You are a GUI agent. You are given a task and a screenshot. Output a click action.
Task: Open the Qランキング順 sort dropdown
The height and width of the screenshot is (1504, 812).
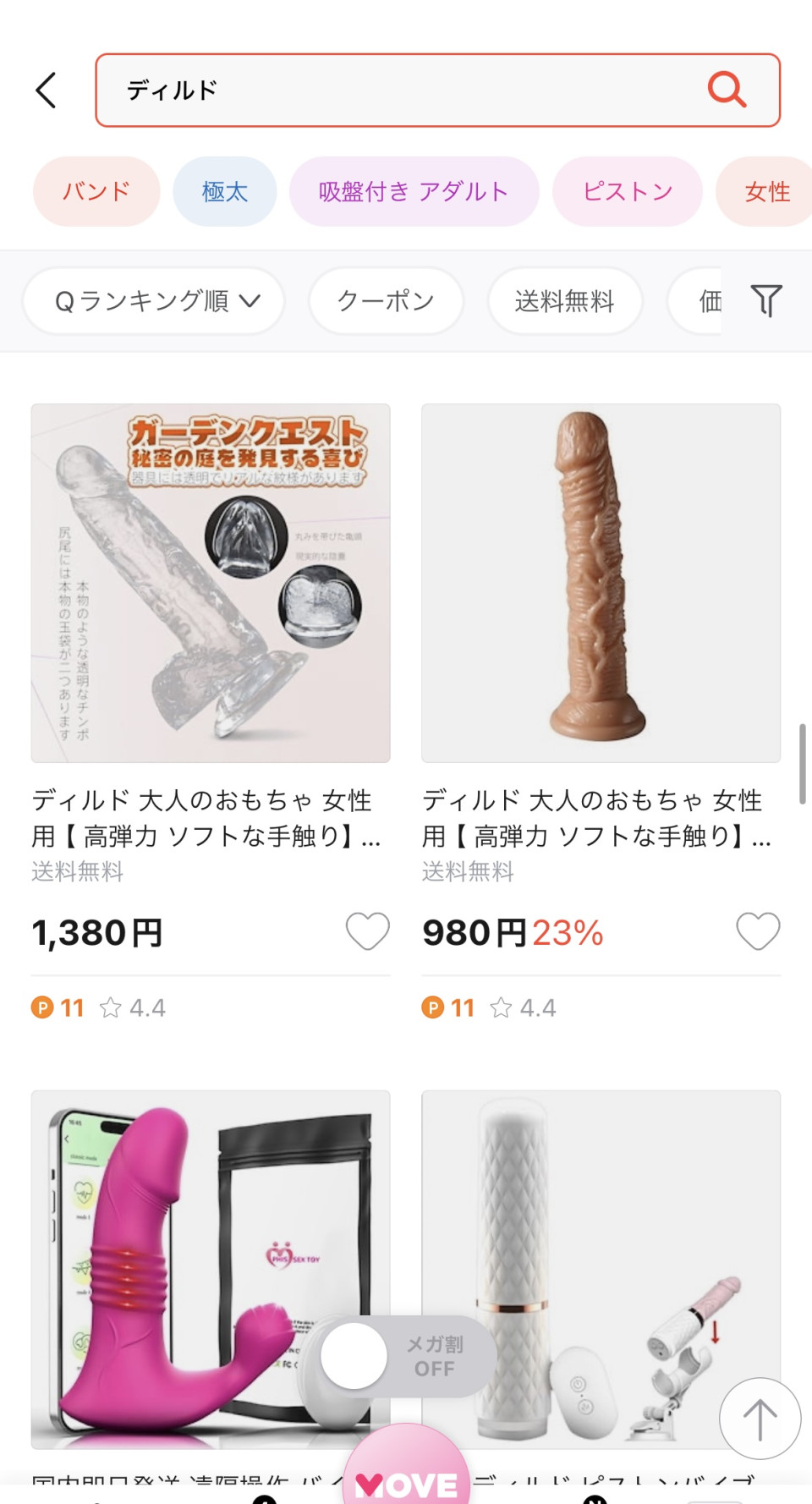154,300
